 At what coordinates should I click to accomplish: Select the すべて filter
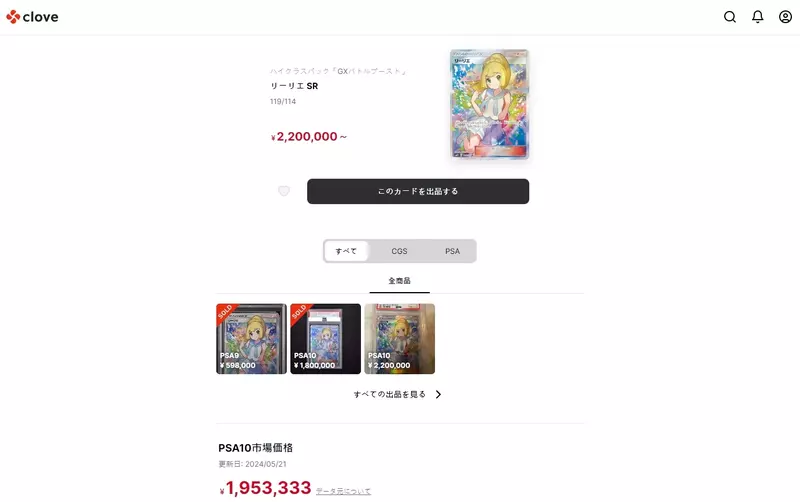(x=346, y=251)
